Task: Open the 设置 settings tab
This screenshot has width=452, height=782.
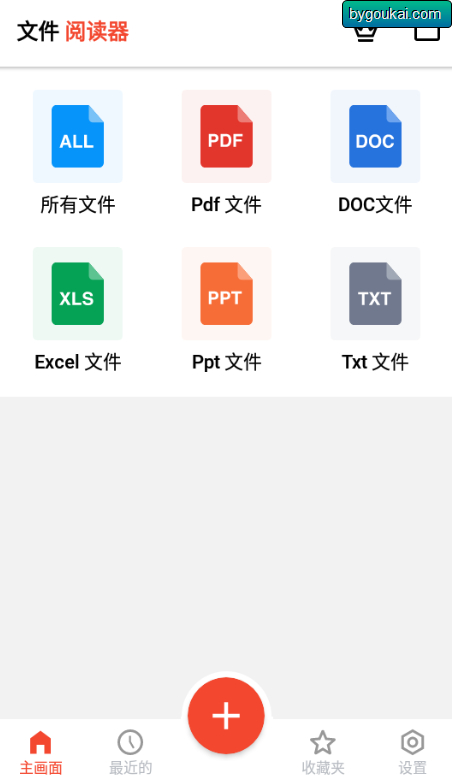Action: 413,753
